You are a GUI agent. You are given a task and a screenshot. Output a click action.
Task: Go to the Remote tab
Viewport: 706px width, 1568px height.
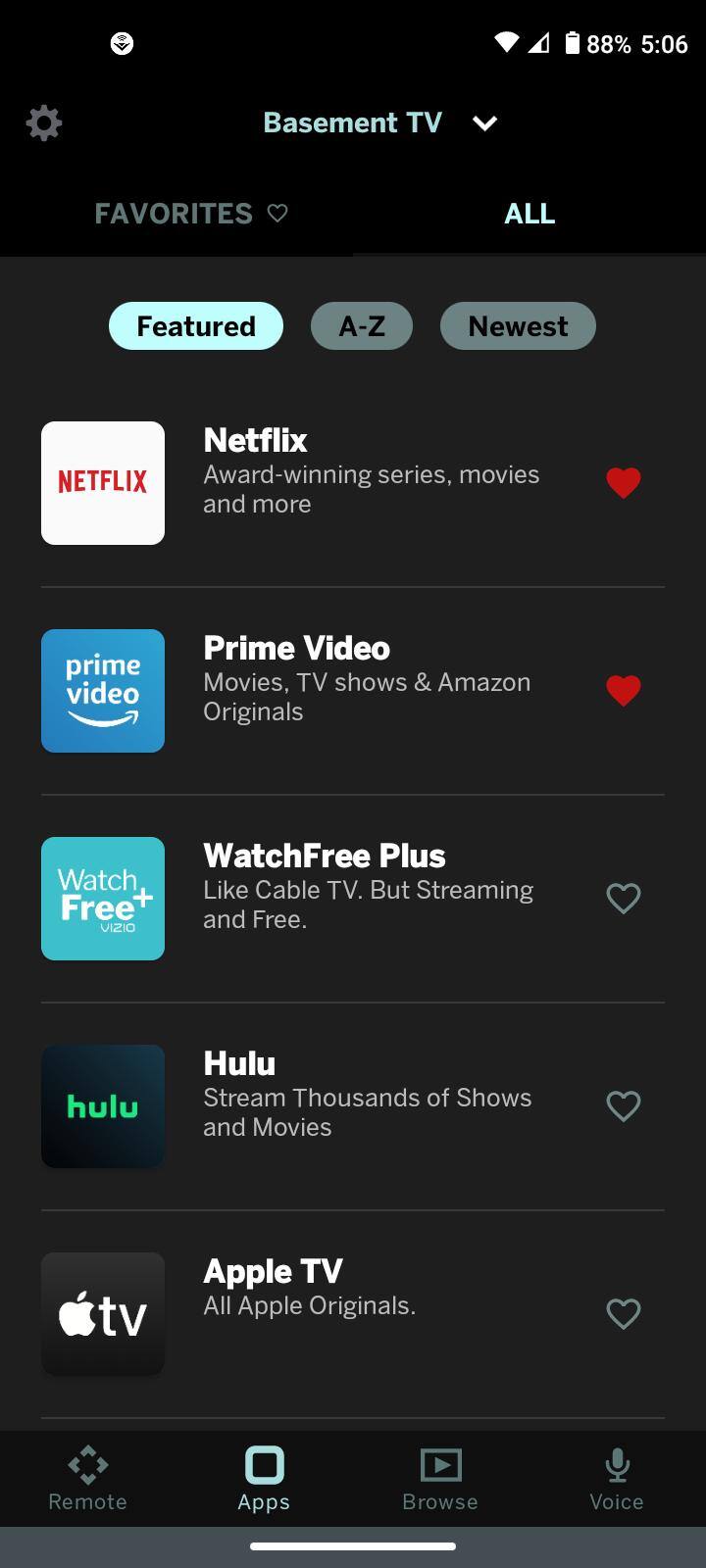[x=88, y=1479]
